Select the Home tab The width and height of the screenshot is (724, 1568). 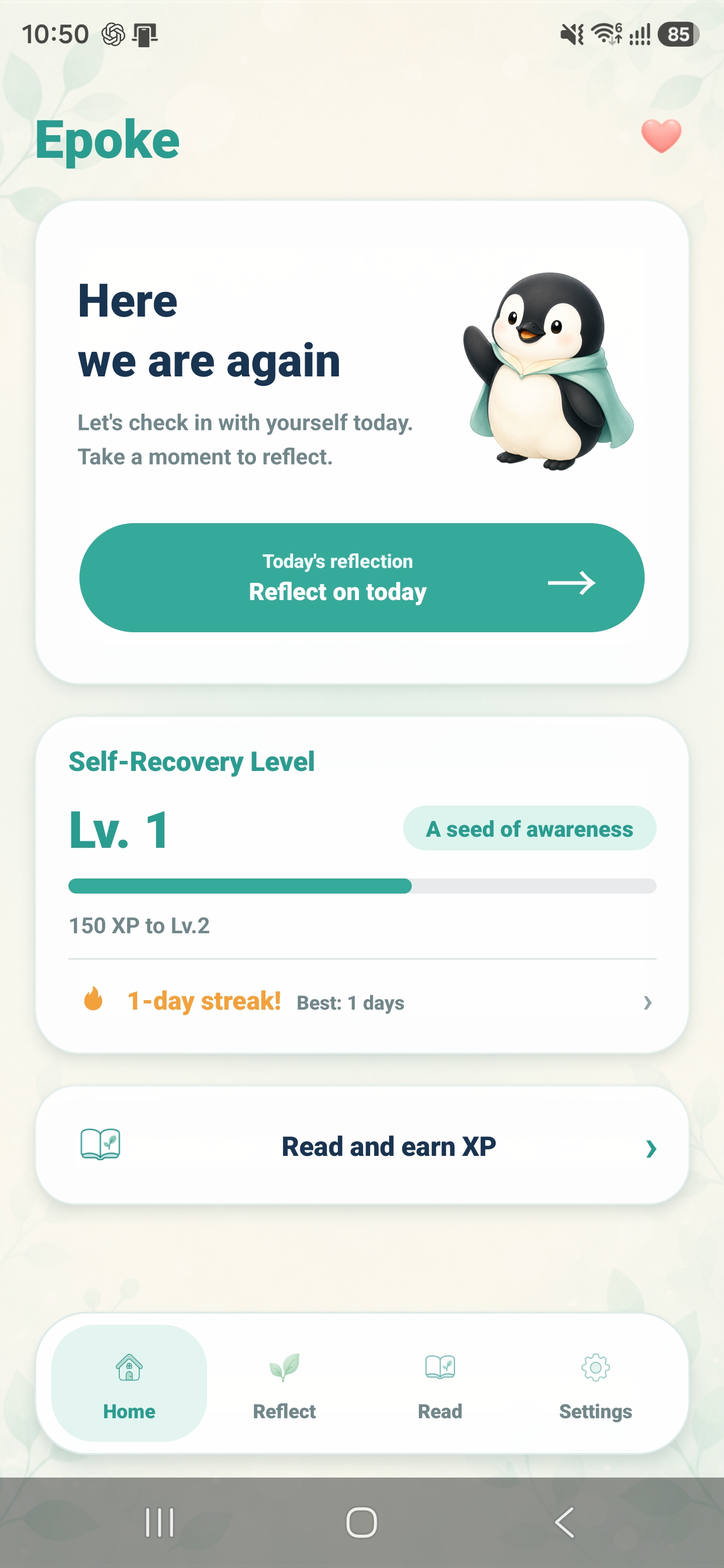129,1383
